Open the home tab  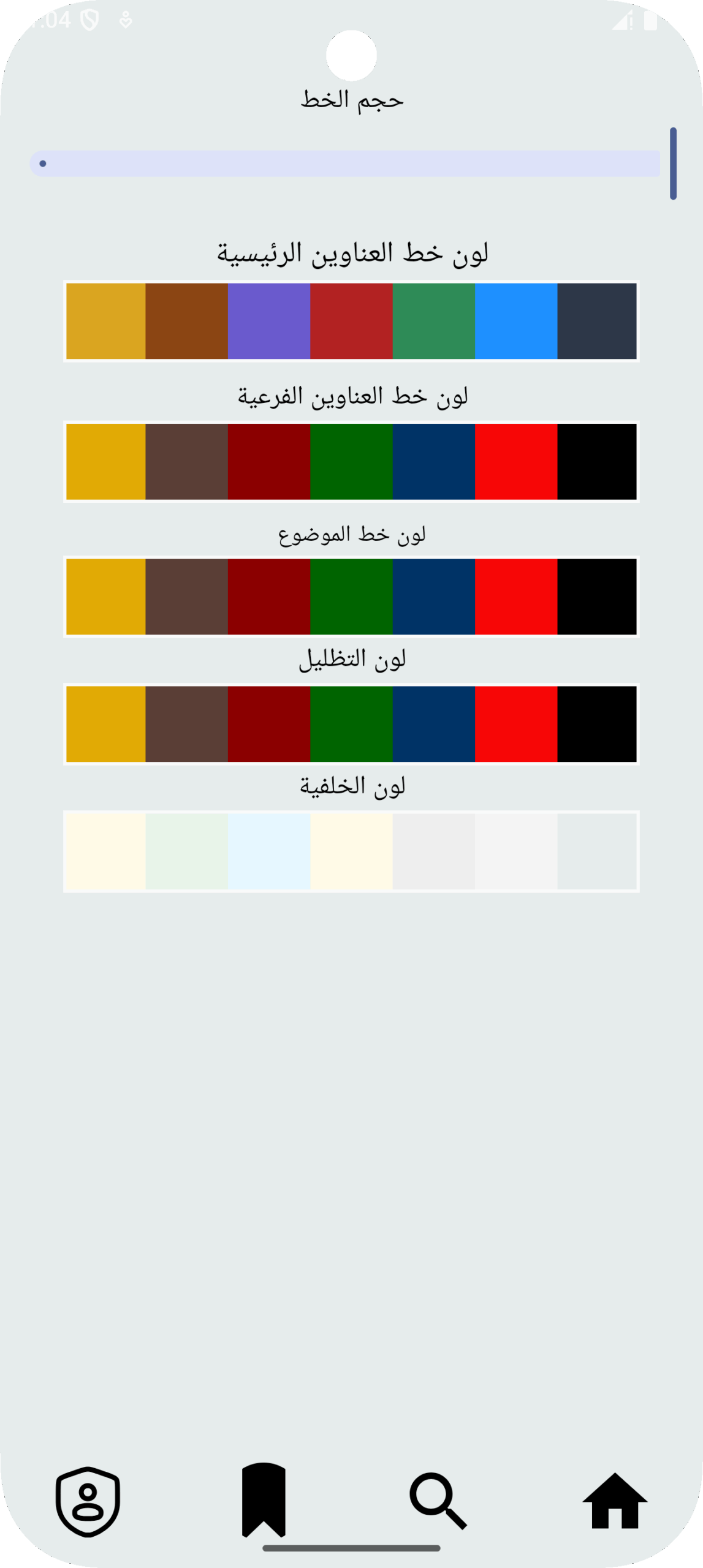click(614, 1501)
